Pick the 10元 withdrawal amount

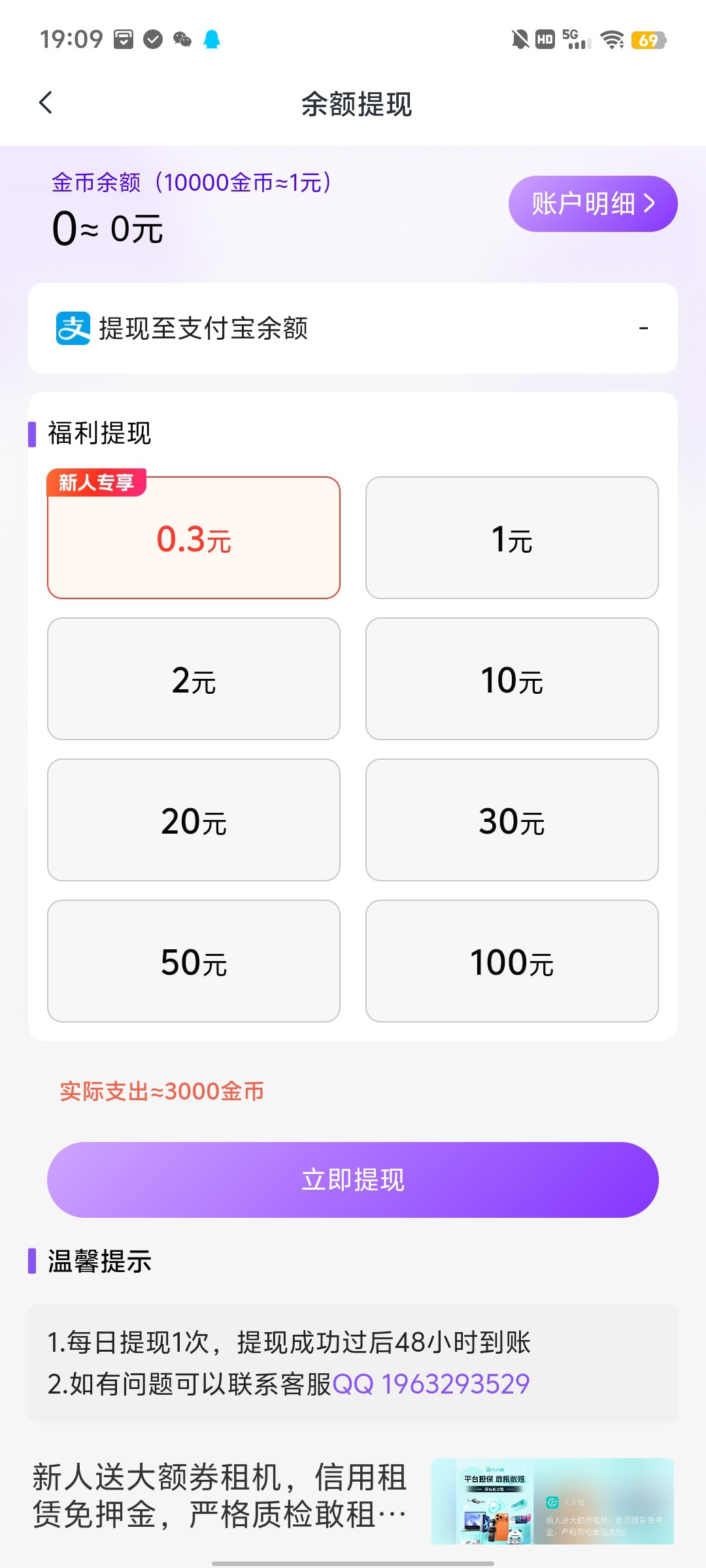(x=512, y=679)
